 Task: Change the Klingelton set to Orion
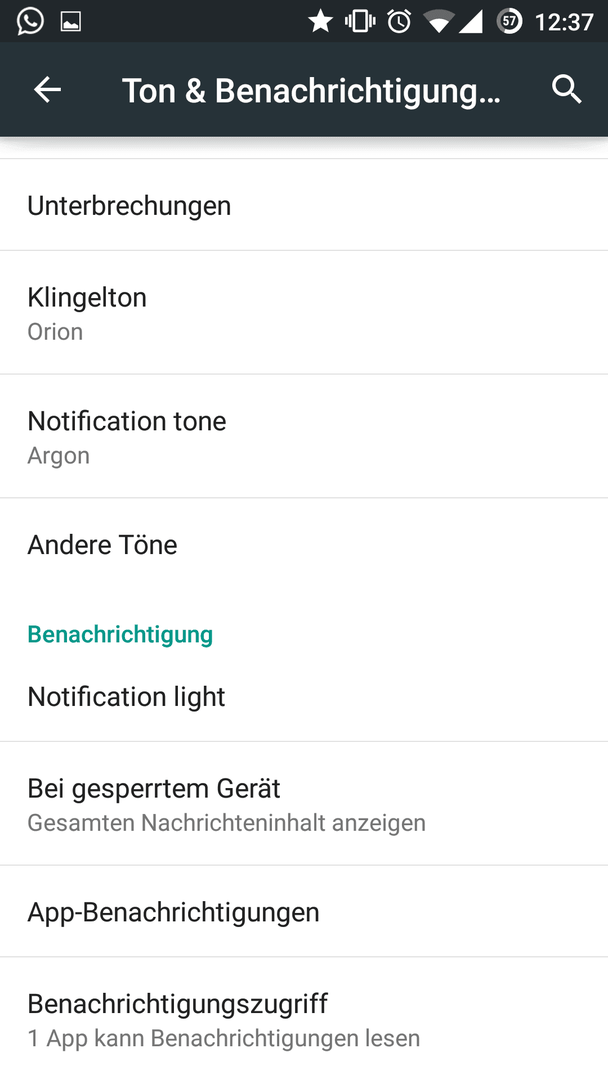point(304,313)
